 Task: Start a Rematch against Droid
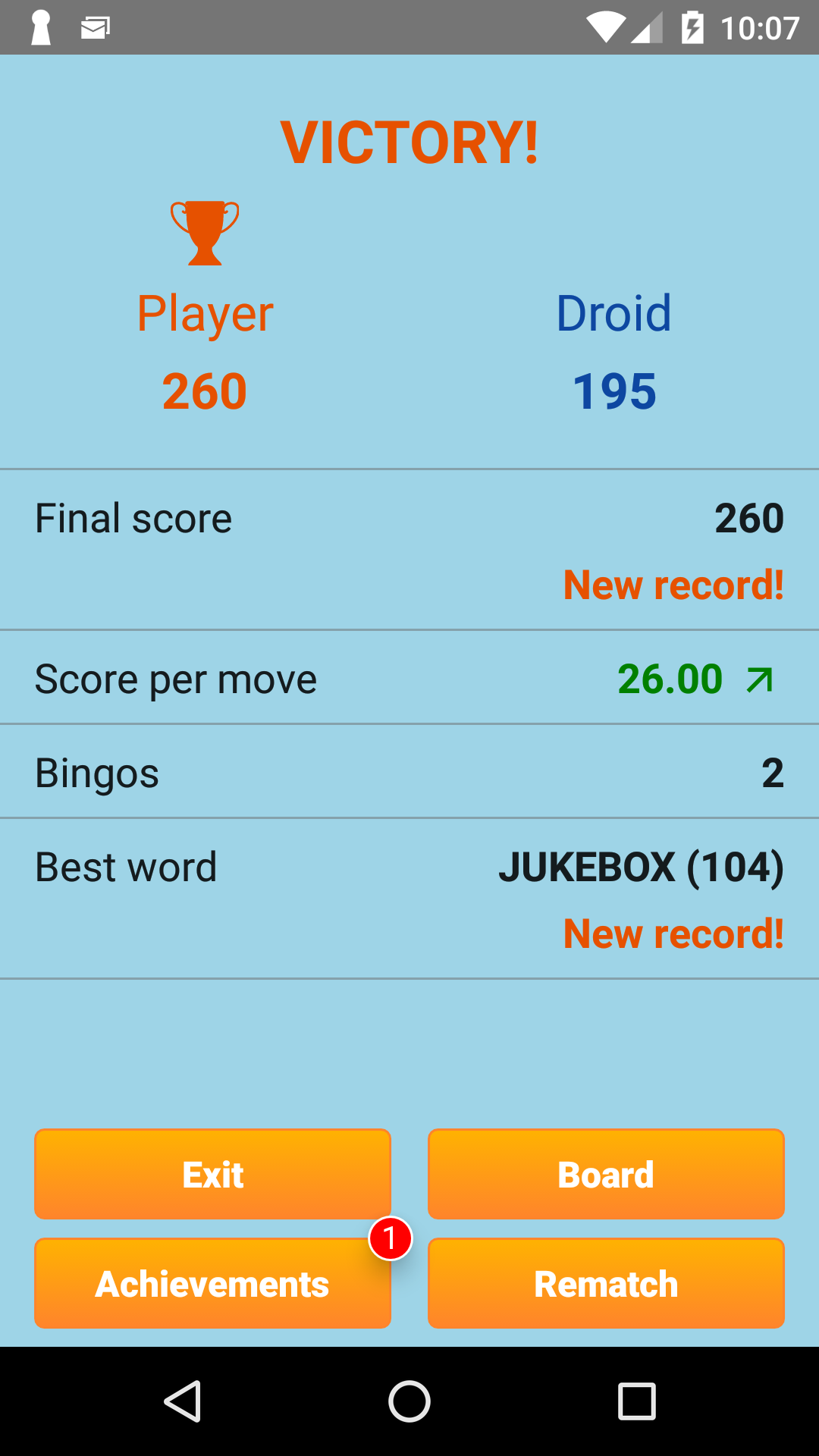(606, 1283)
